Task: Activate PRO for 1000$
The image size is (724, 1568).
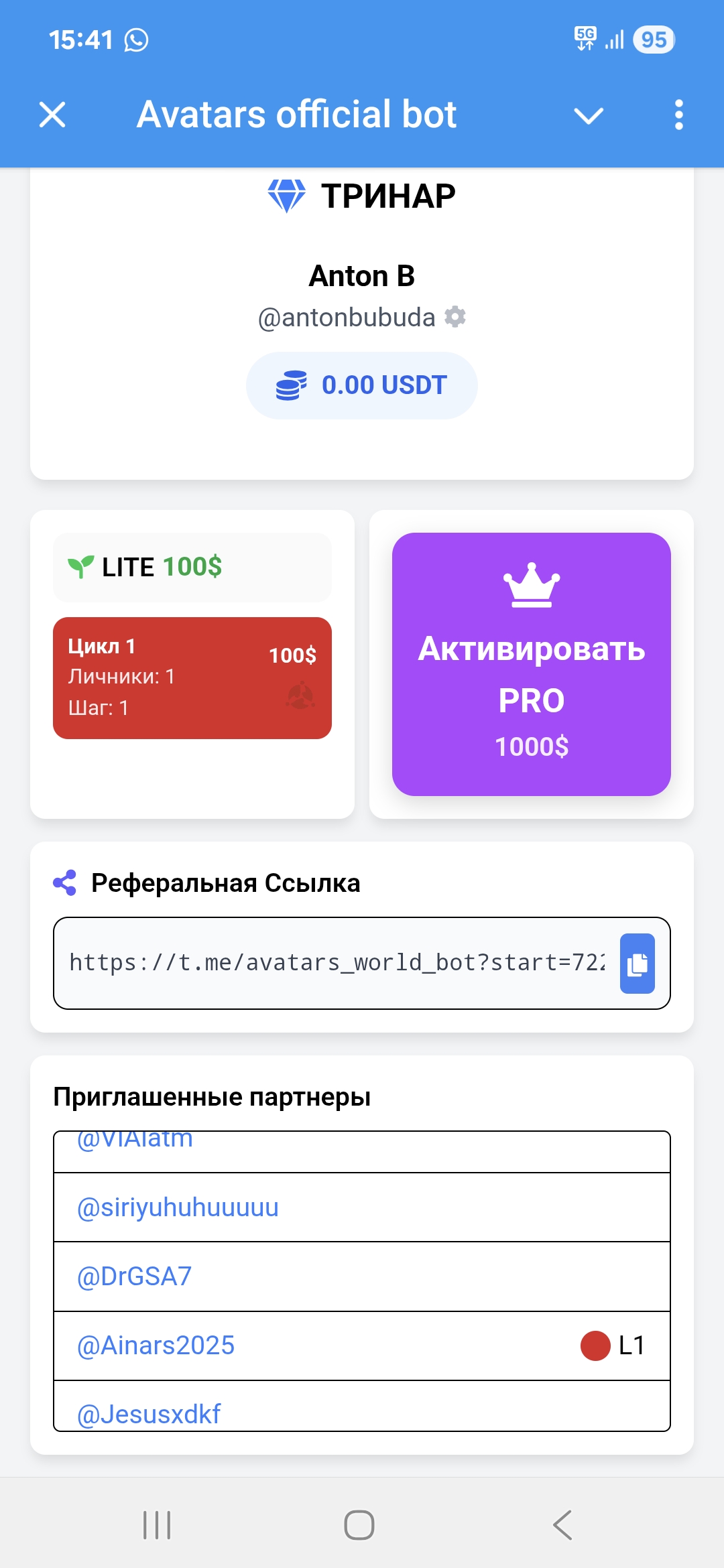Action: (x=531, y=664)
